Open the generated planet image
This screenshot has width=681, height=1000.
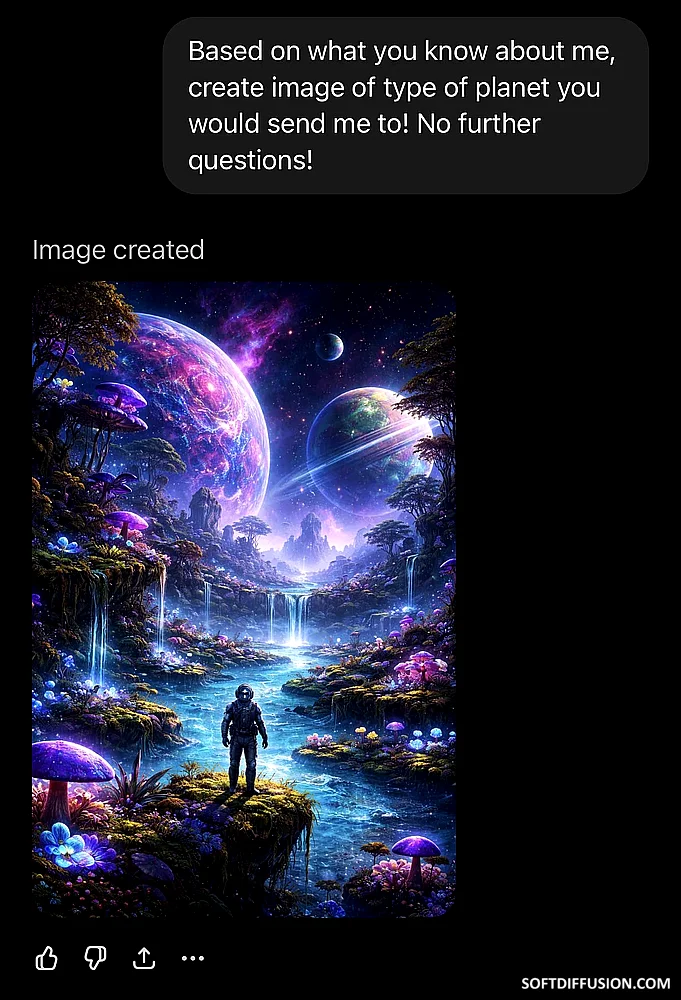coord(243,598)
